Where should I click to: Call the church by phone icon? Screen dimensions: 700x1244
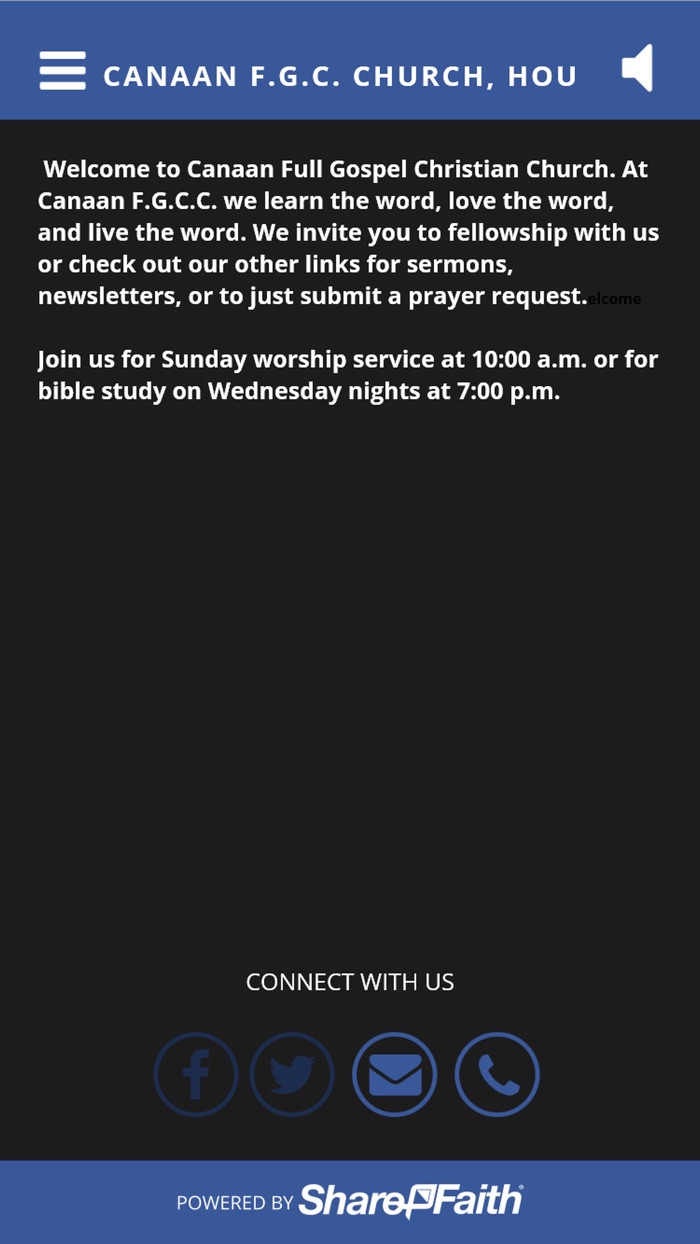(x=497, y=1075)
